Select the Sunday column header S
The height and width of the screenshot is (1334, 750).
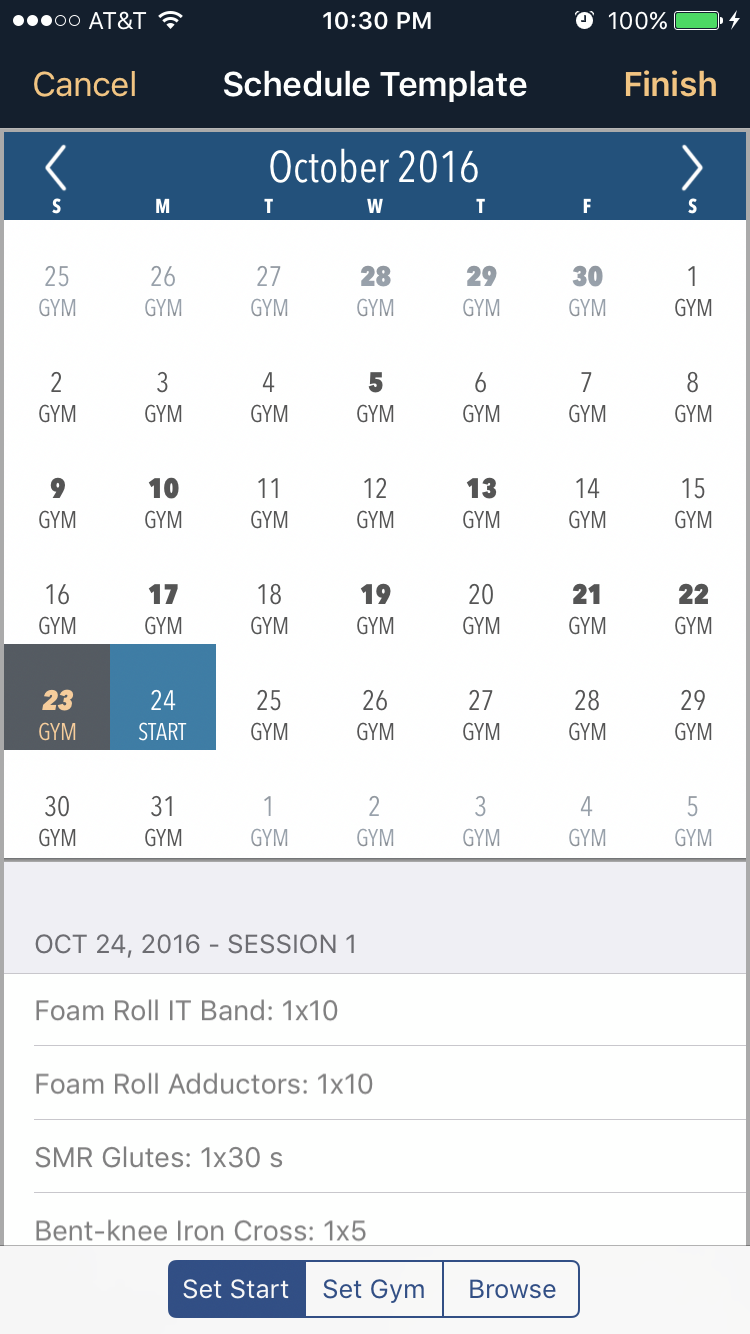pyautogui.click(x=56, y=207)
